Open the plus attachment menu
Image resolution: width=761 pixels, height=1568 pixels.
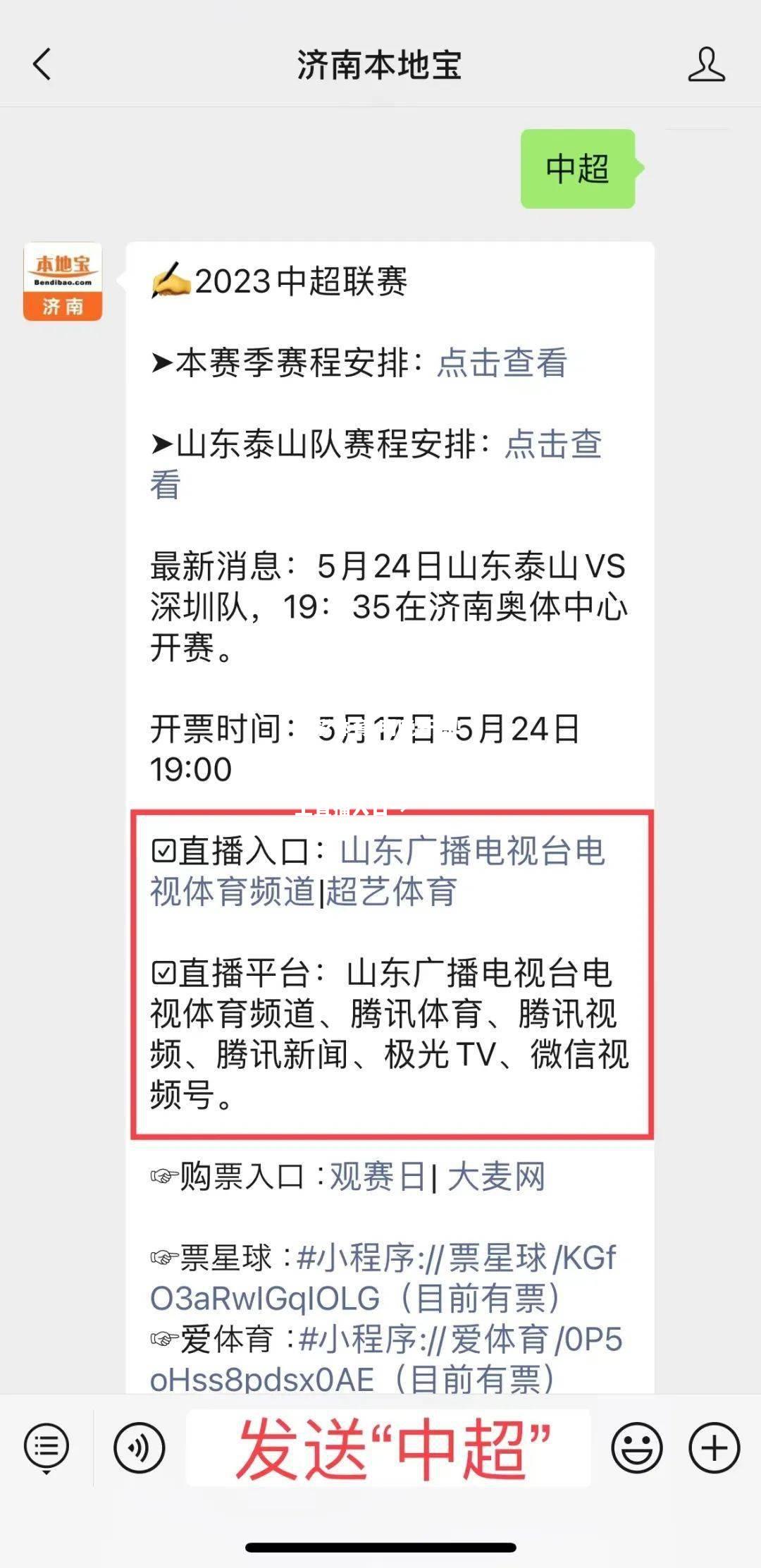coord(714,1447)
